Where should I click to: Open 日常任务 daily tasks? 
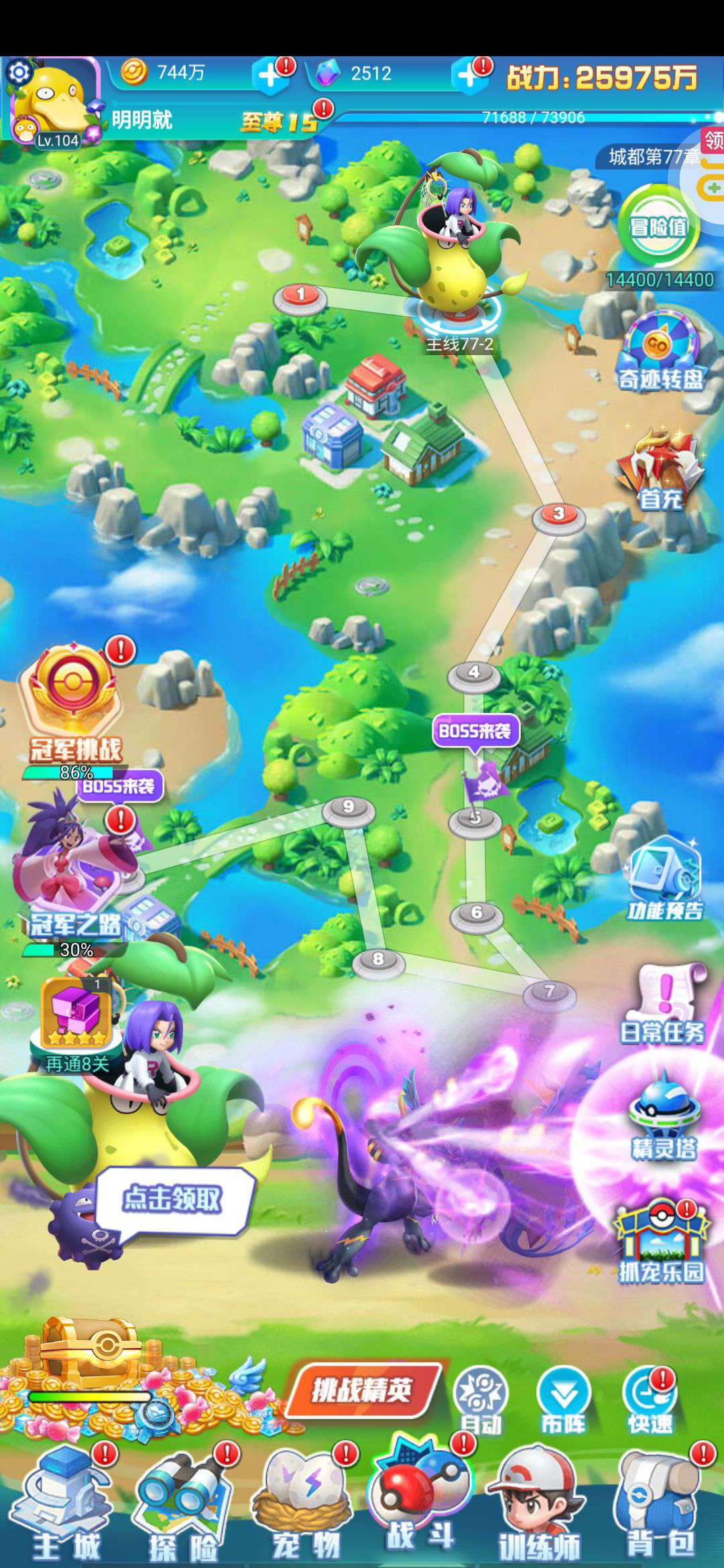tap(664, 1003)
